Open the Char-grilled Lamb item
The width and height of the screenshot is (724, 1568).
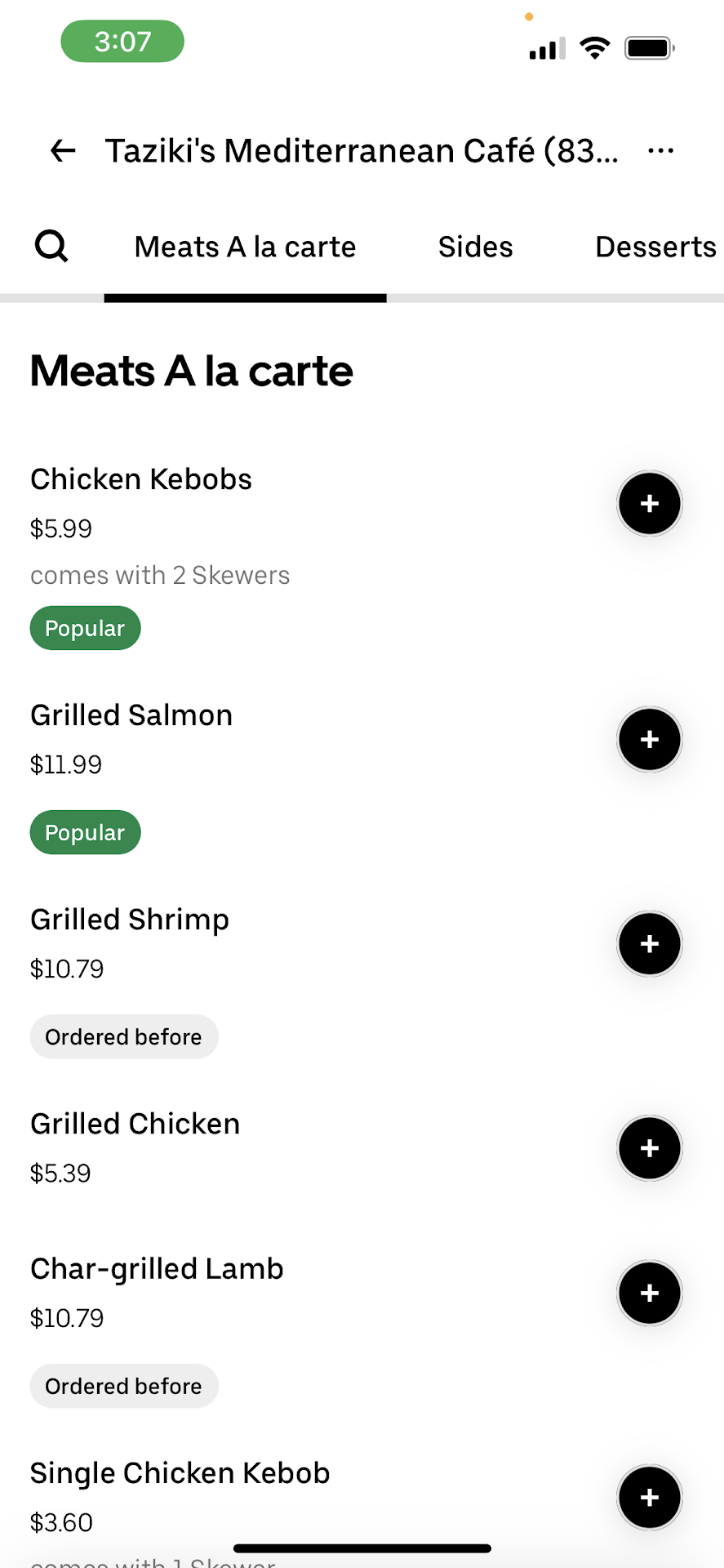coord(157,1269)
